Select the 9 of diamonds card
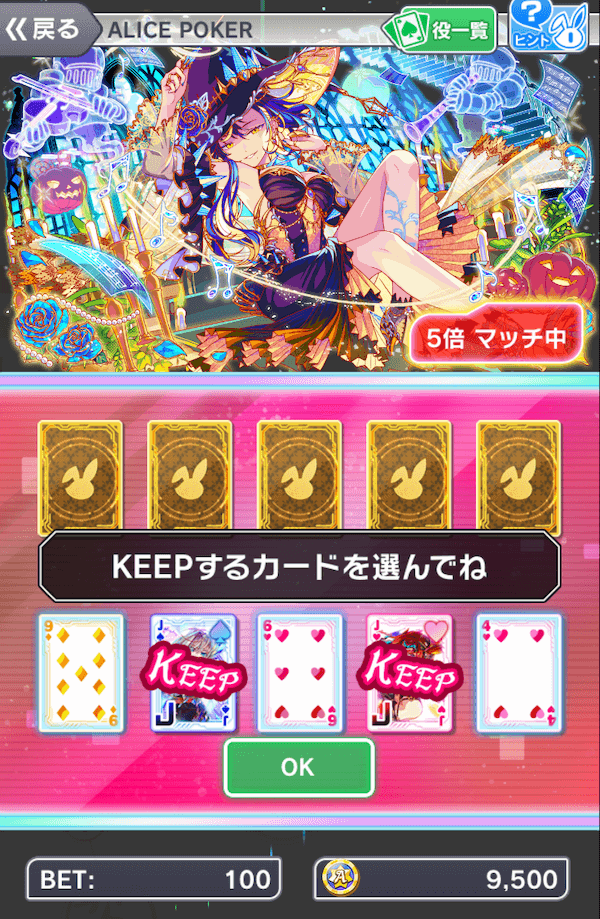The height and width of the screenshot is (919, 600). (81, 670)
